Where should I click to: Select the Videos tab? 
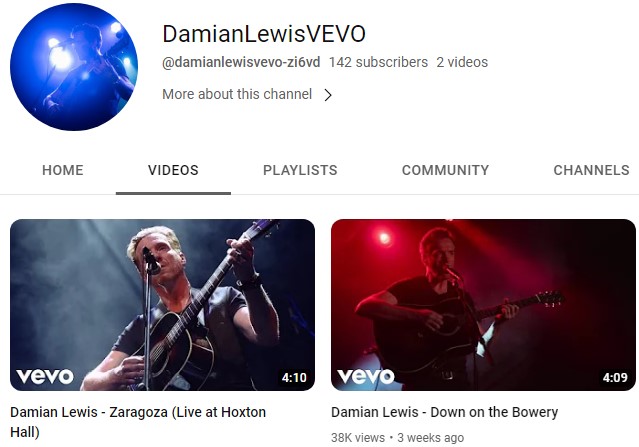(173, 170)
